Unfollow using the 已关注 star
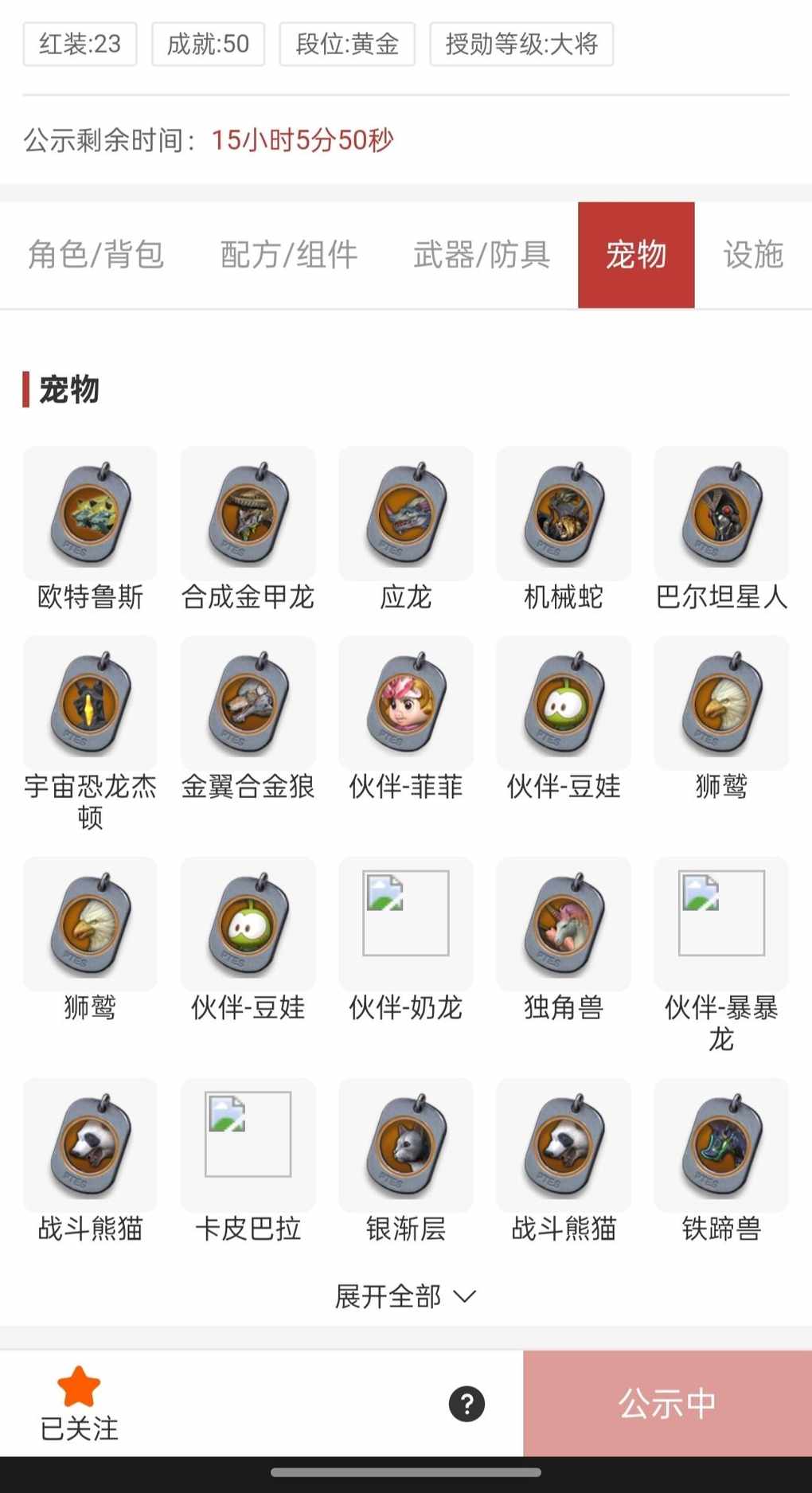 tap(79, 1403)
